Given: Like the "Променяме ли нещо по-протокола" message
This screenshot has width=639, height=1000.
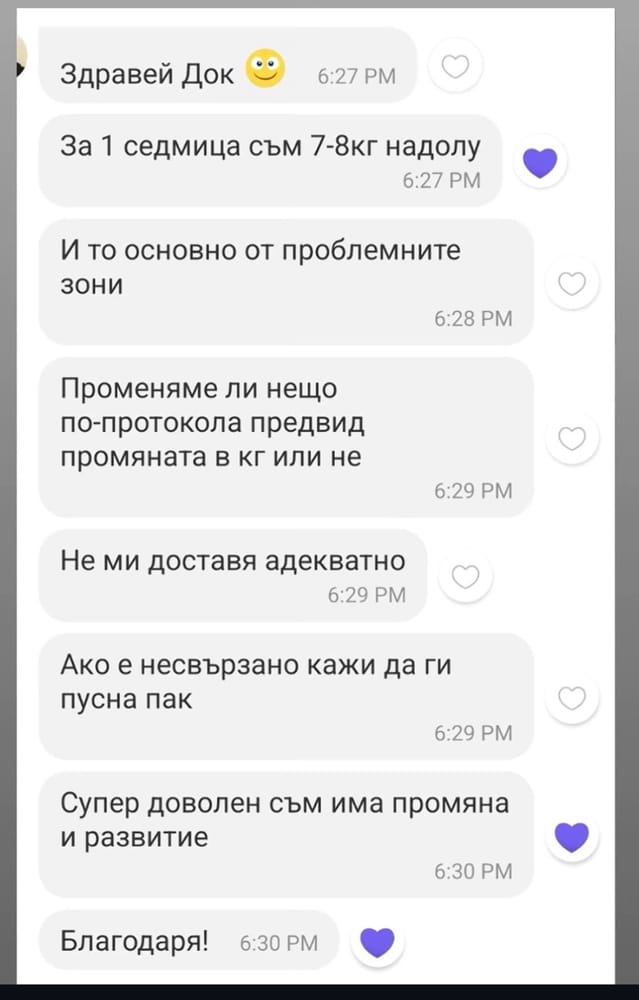Looking at the screenshot, I should point(571,438).
